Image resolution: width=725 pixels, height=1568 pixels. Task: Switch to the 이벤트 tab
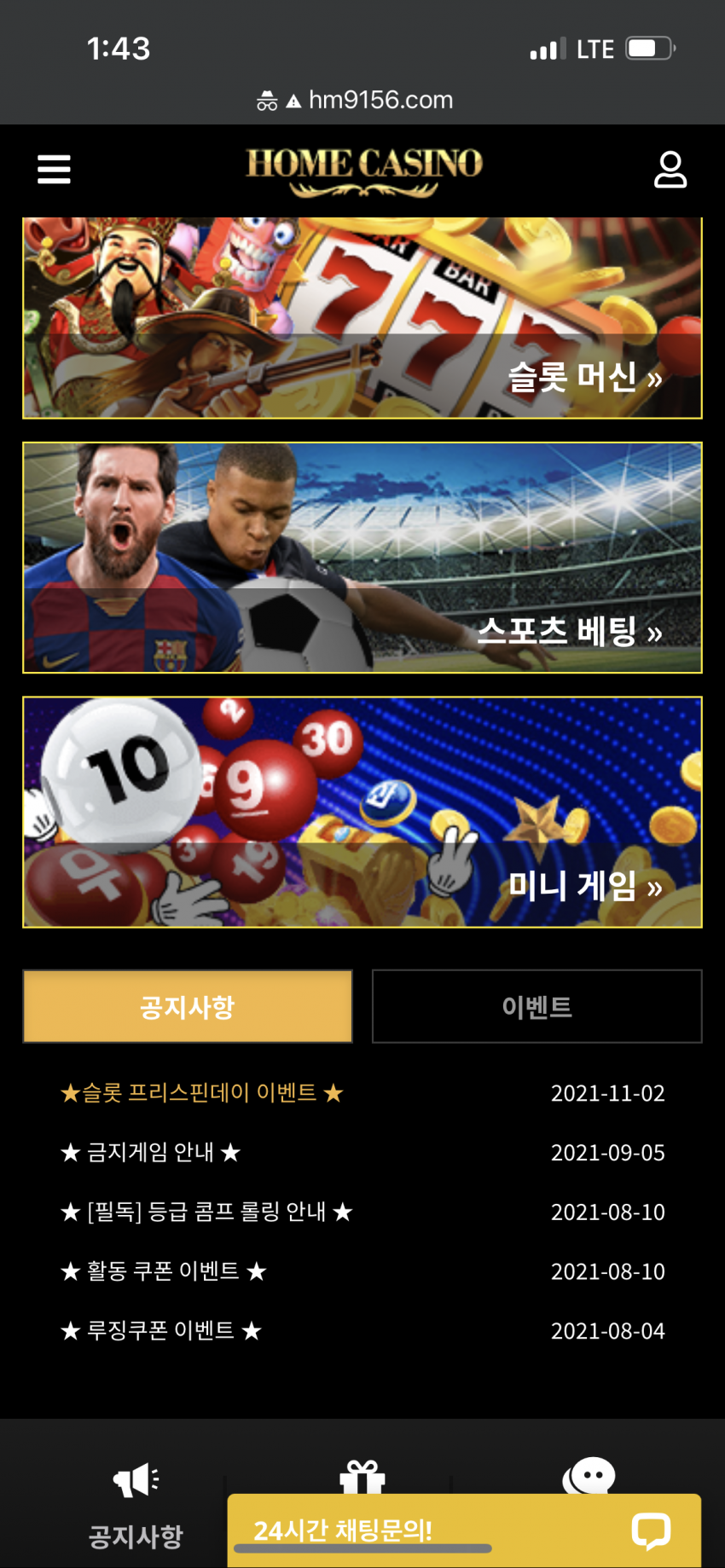[x=536, y=1006]
